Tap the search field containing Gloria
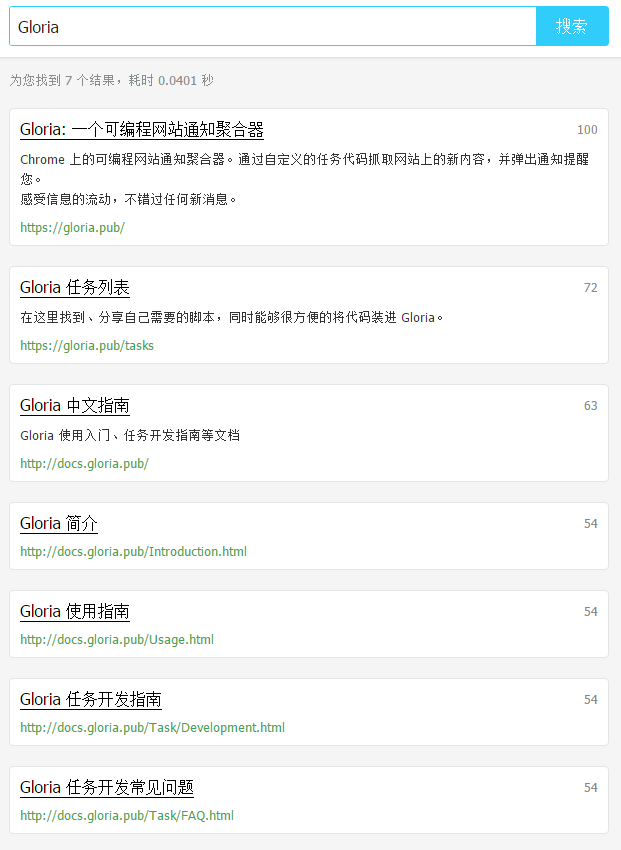Screen dimensions: 621x850 tap(272, 27)
